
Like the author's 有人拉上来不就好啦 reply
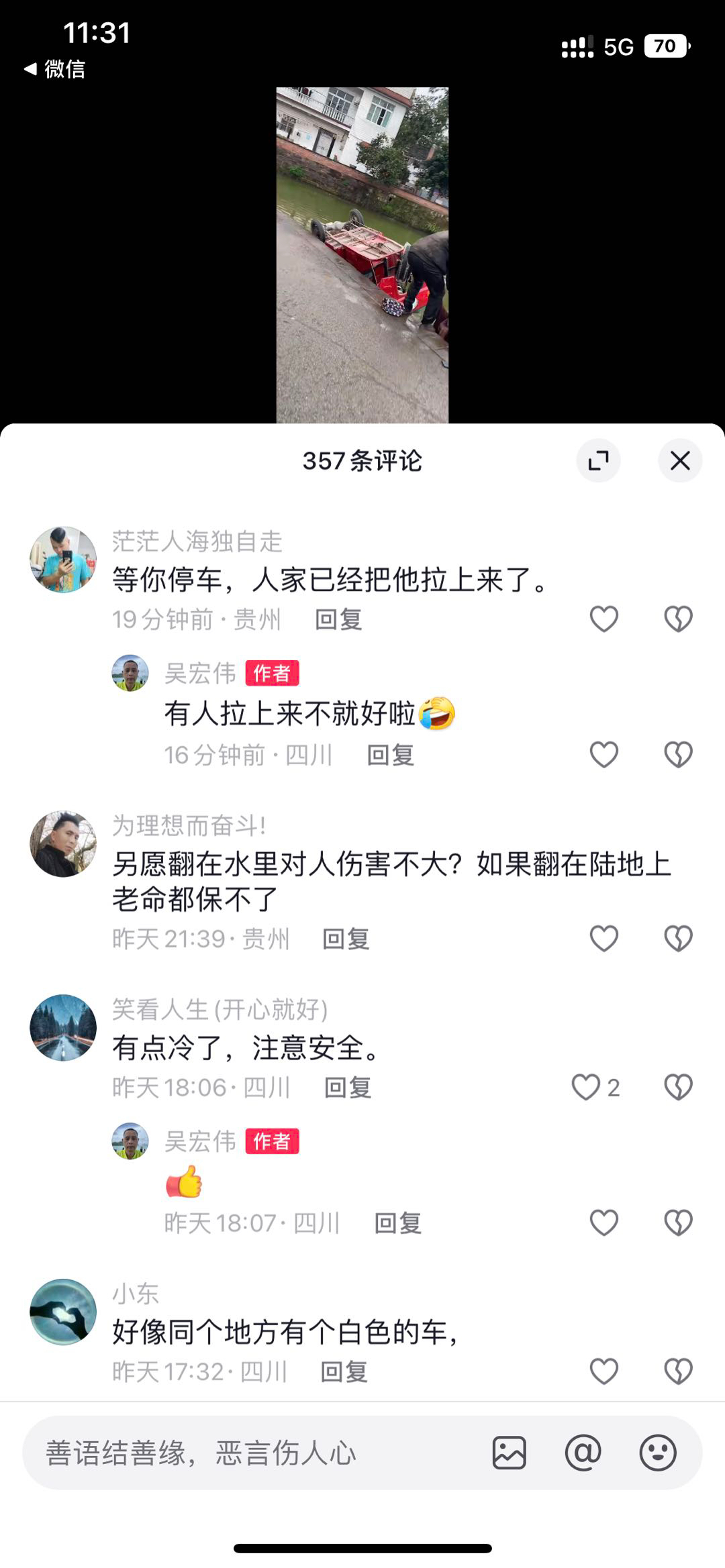[603, 755]
